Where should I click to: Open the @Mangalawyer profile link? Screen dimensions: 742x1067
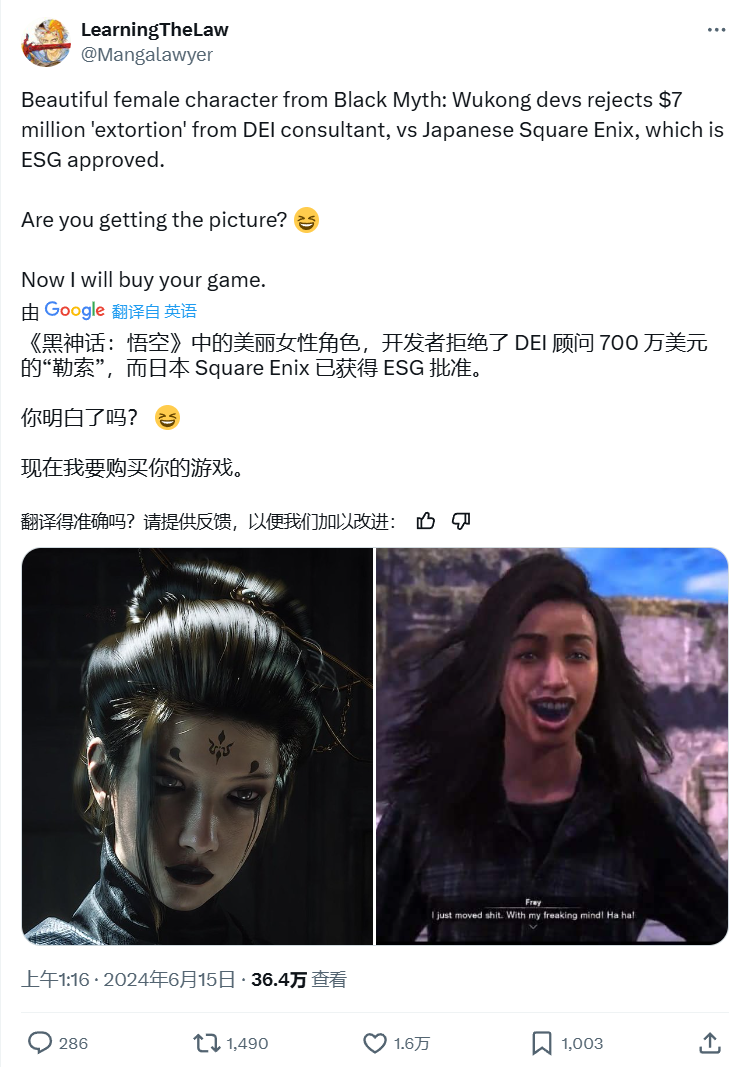coord(146,54)
